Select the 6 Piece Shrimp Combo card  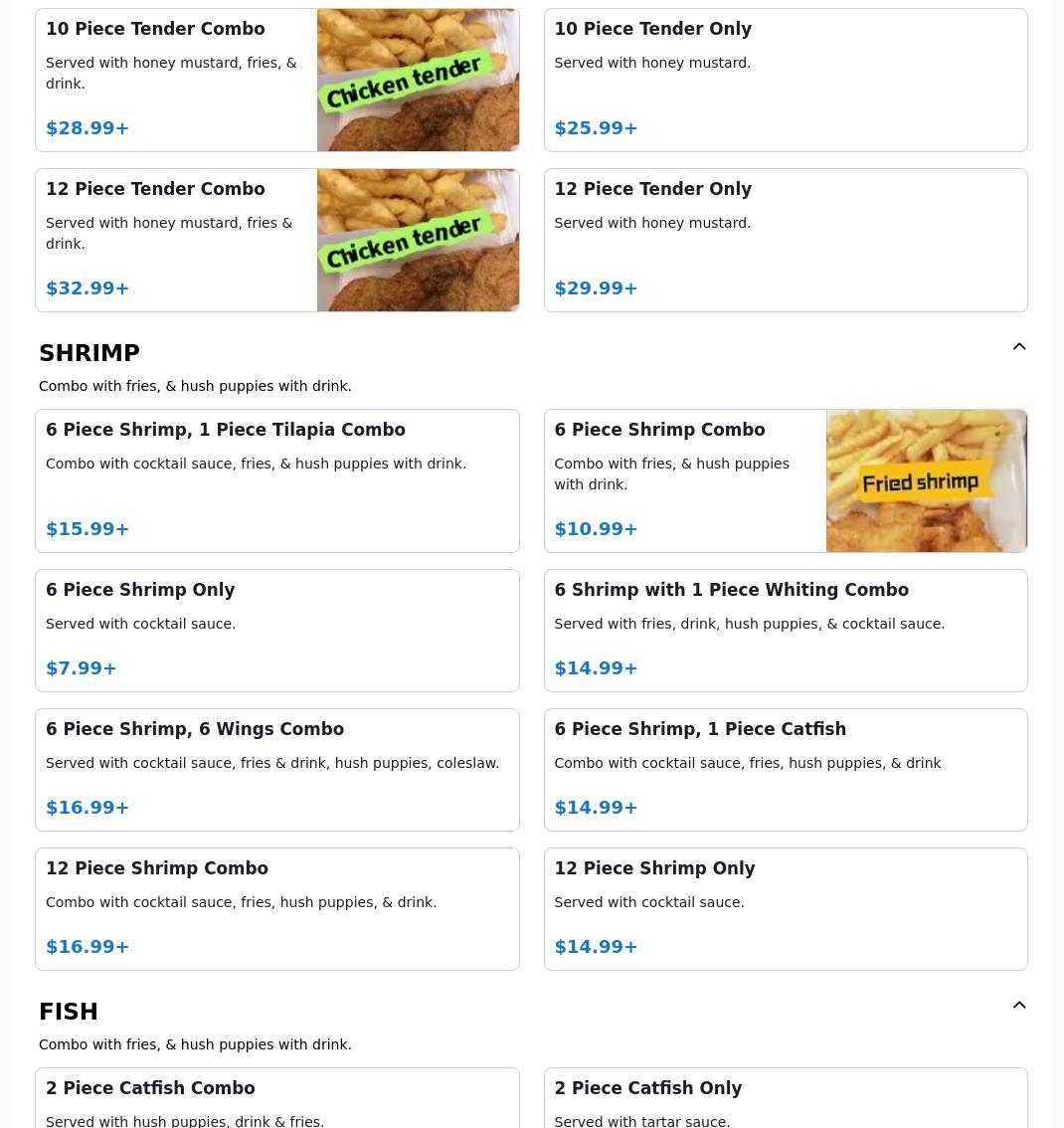tap(785, 480)
